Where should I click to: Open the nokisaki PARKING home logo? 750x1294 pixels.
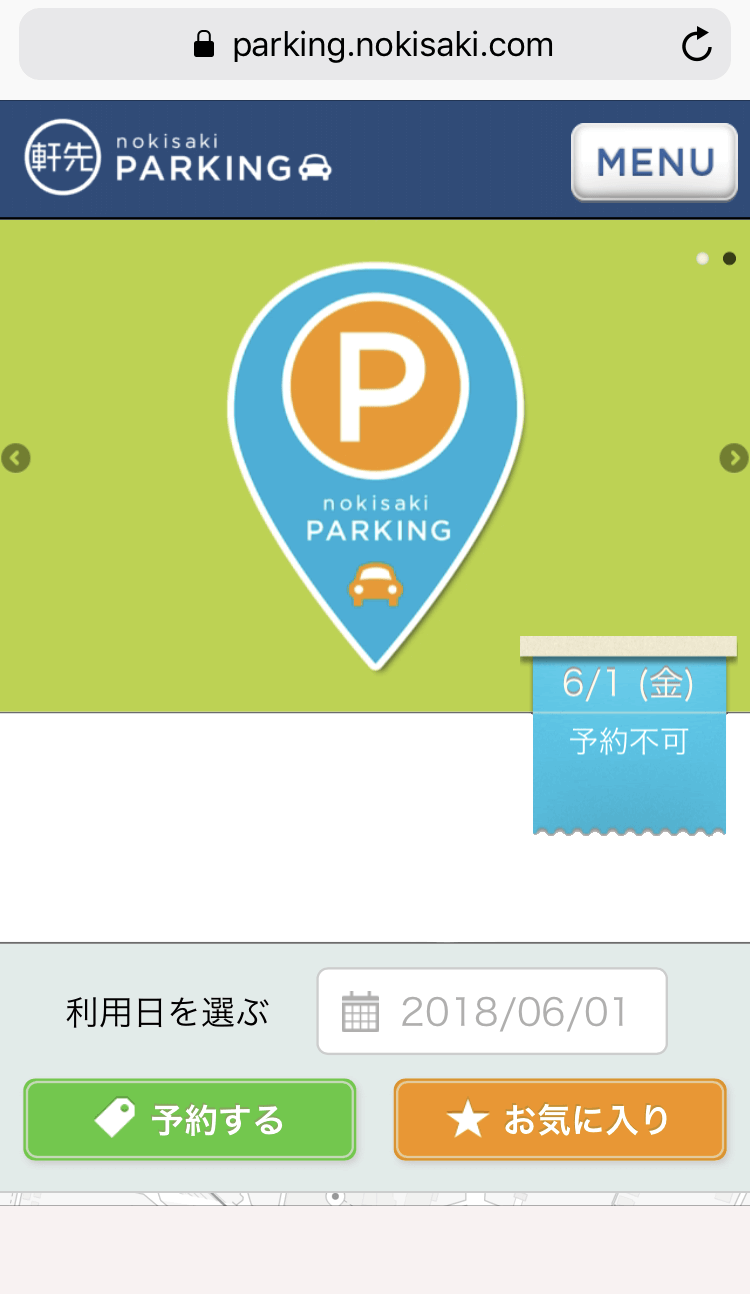click(x=178, y=158)
